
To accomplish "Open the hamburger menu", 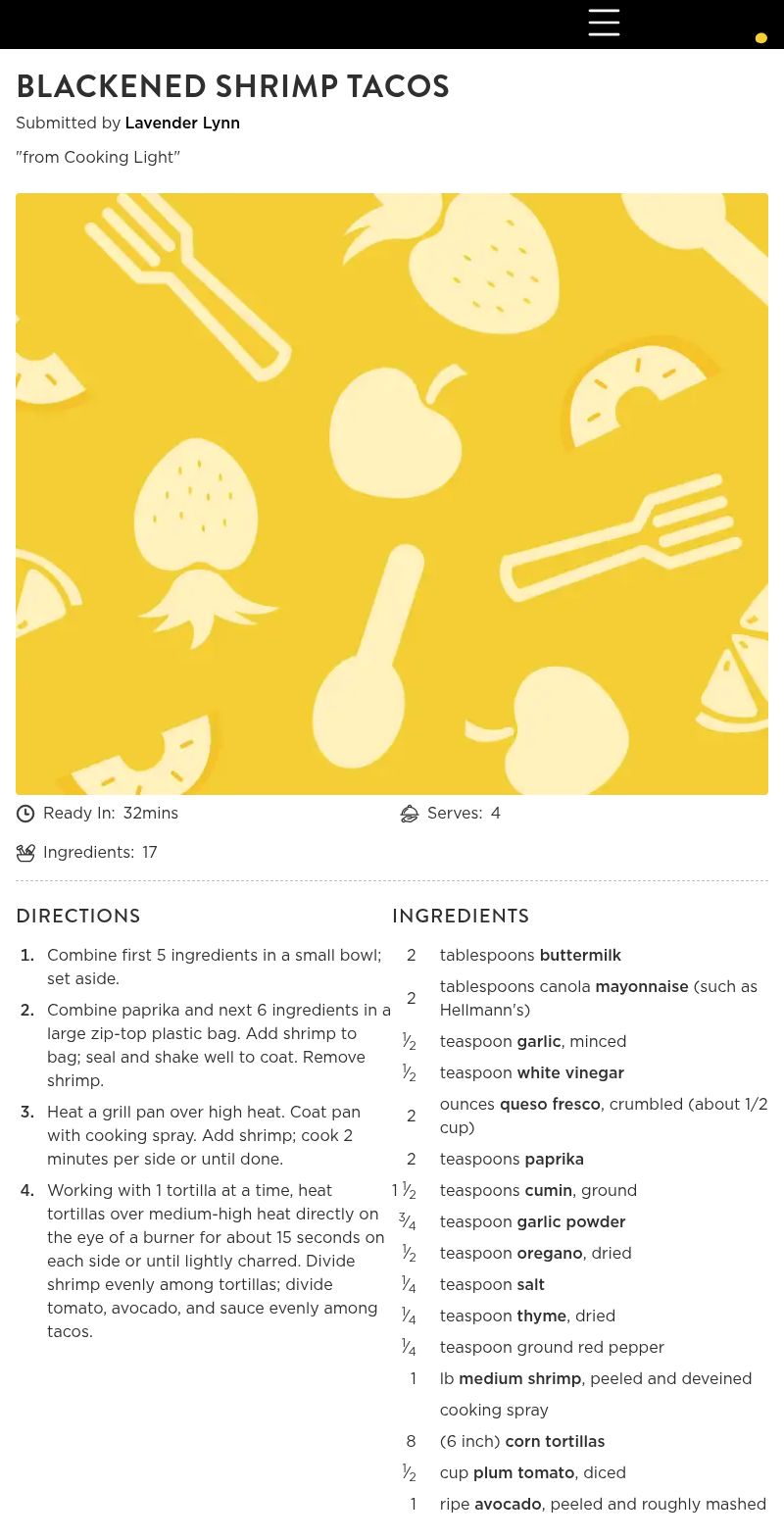I will [x=604, y=23].
